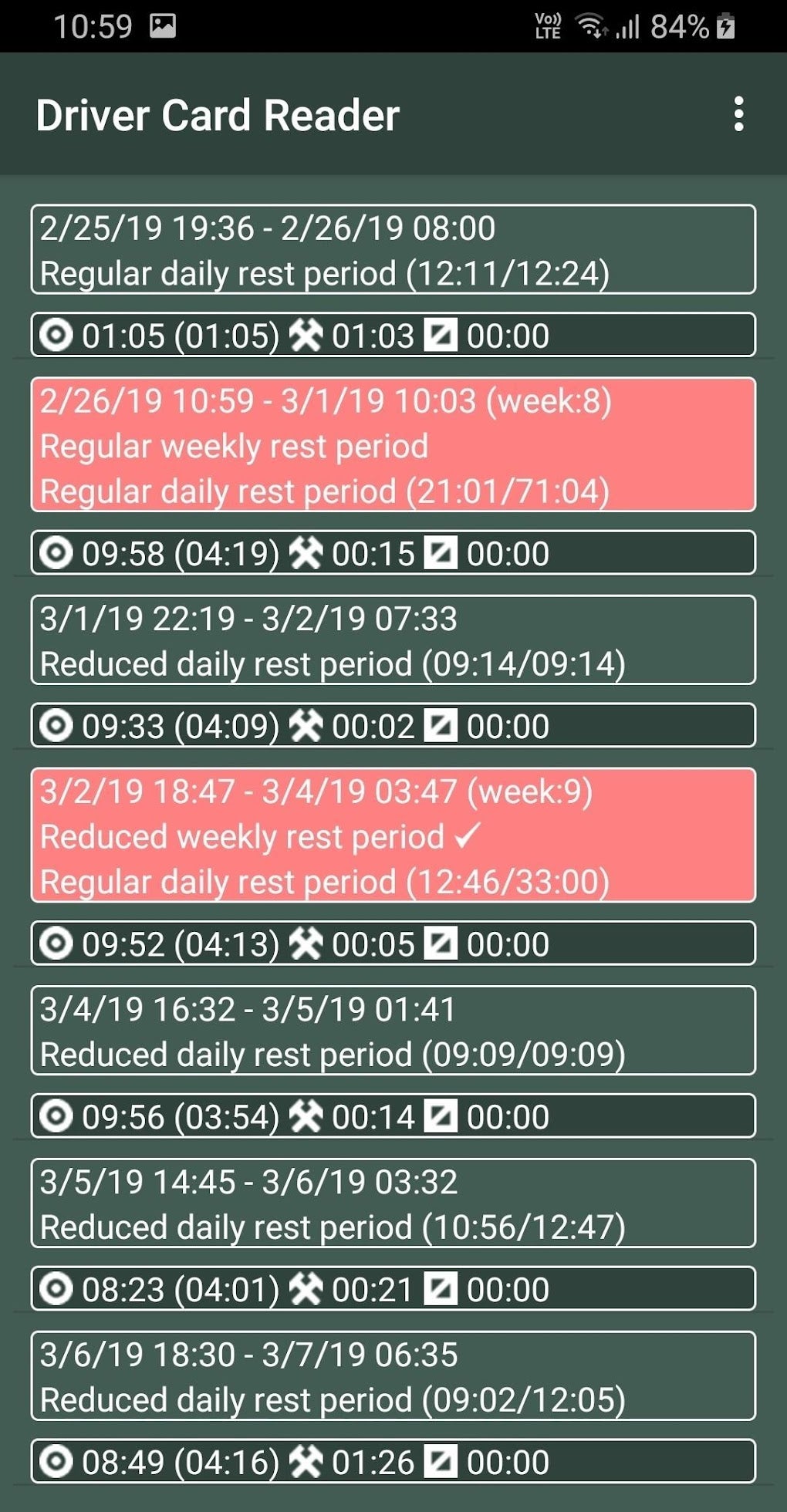View the week 9 reduced weekly rest entry
Screen dimensions: 787x1512
(393, 835)
